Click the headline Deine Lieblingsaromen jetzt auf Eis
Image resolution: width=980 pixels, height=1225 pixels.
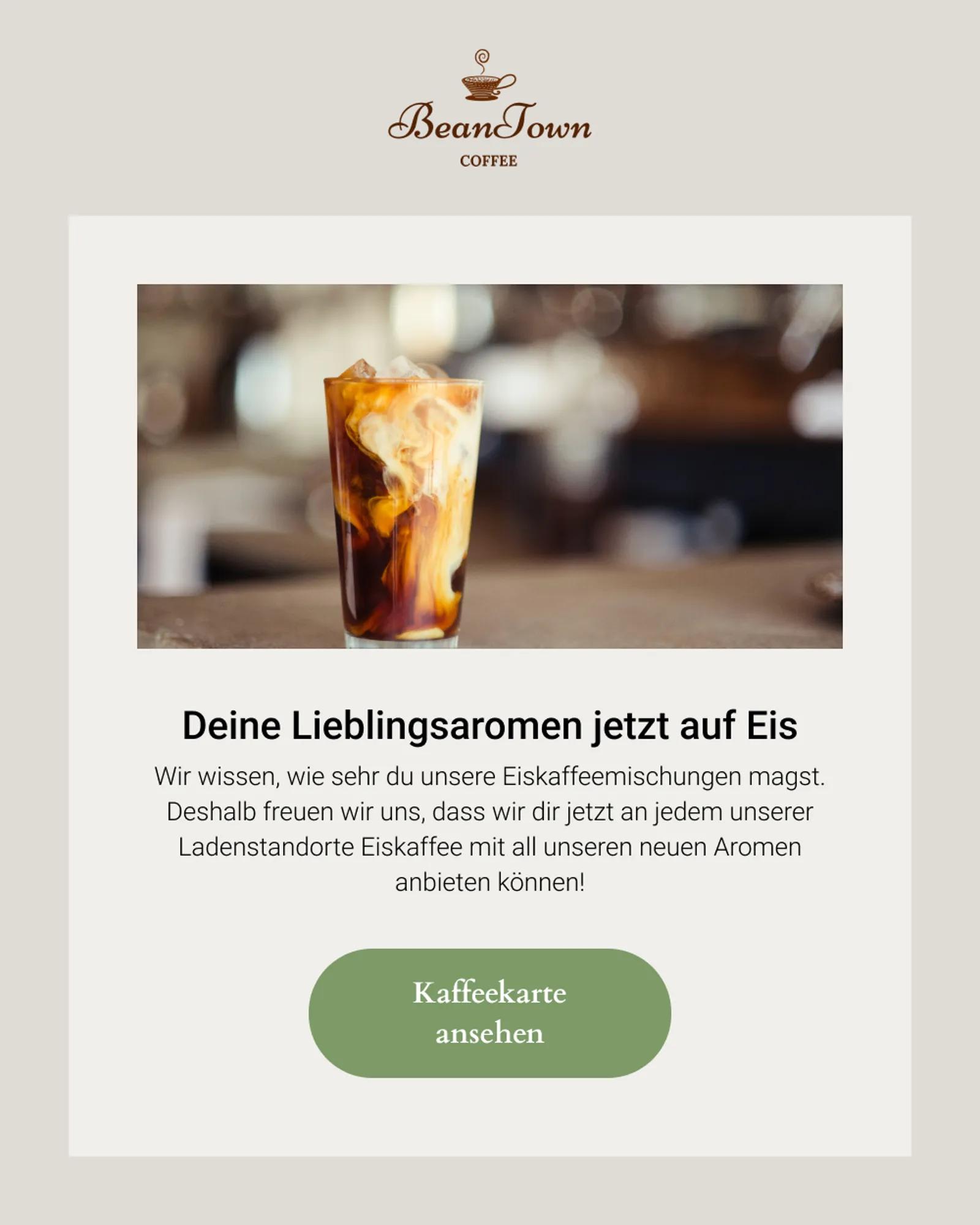[490, 726]
